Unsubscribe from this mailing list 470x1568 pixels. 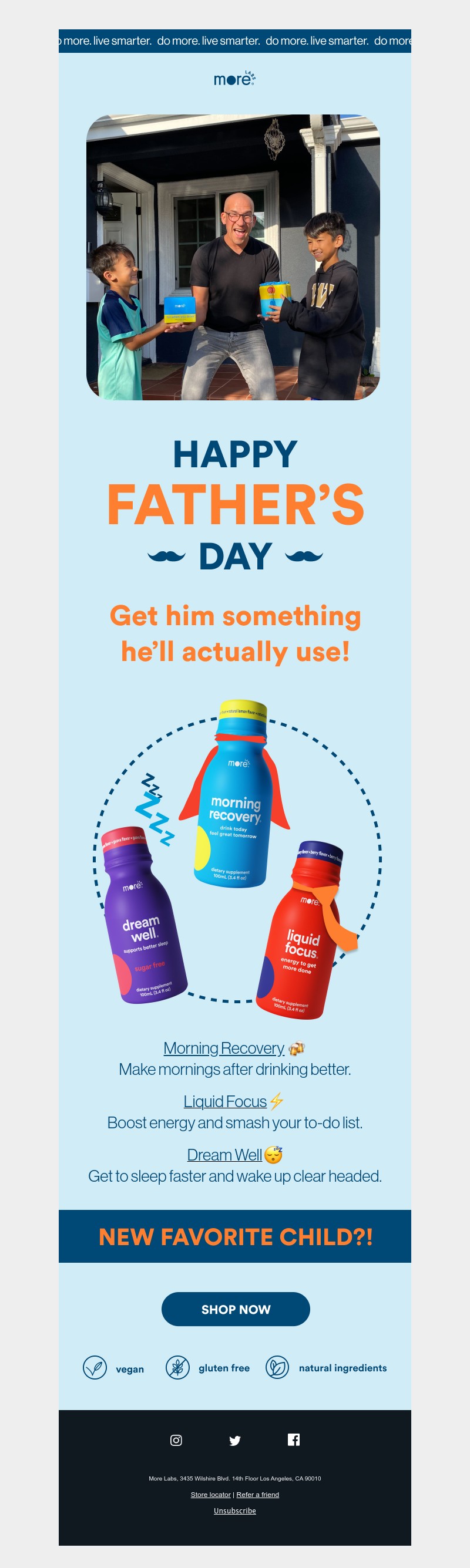234,1511
